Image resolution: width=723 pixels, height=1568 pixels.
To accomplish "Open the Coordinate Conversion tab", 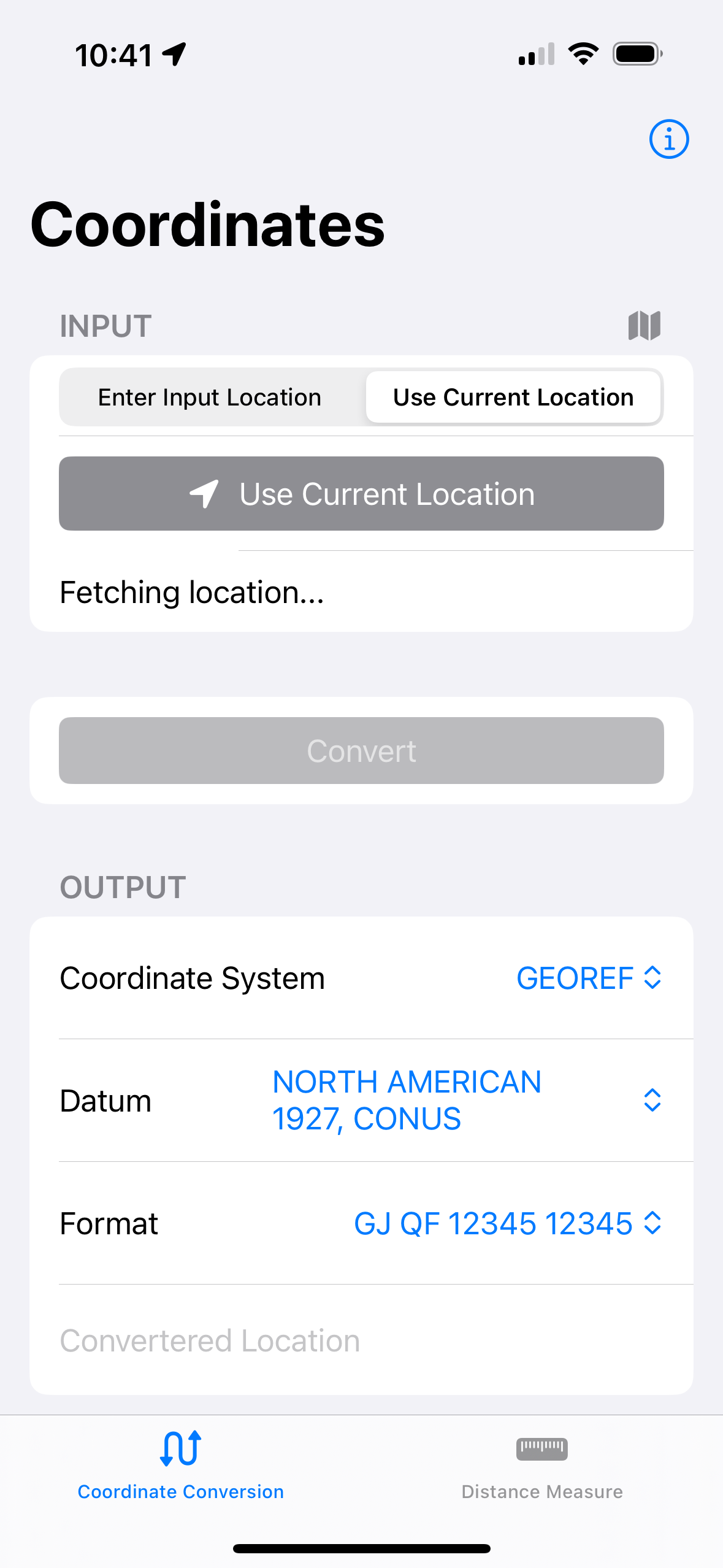I will 180,1466.
